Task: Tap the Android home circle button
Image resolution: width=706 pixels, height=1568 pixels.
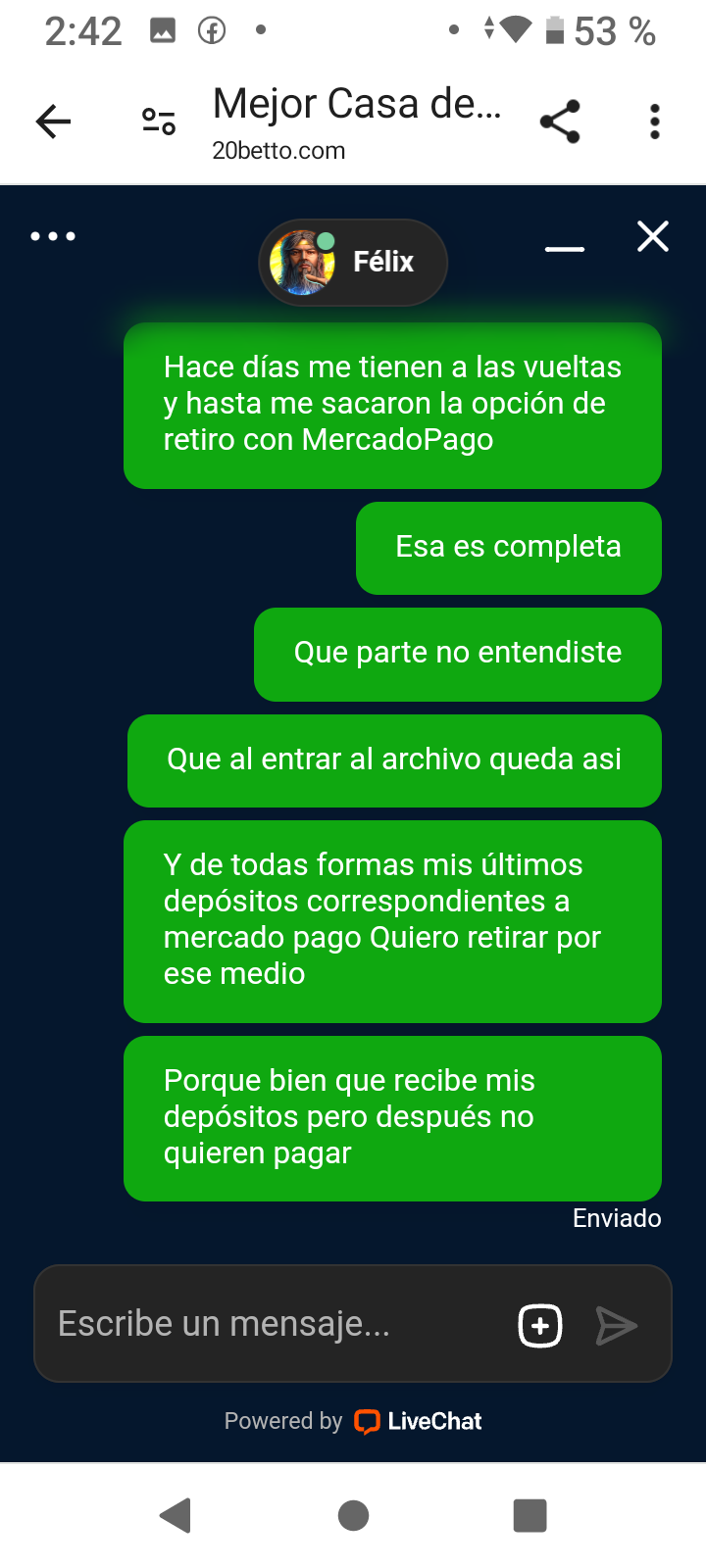Action: [353, 1514]
